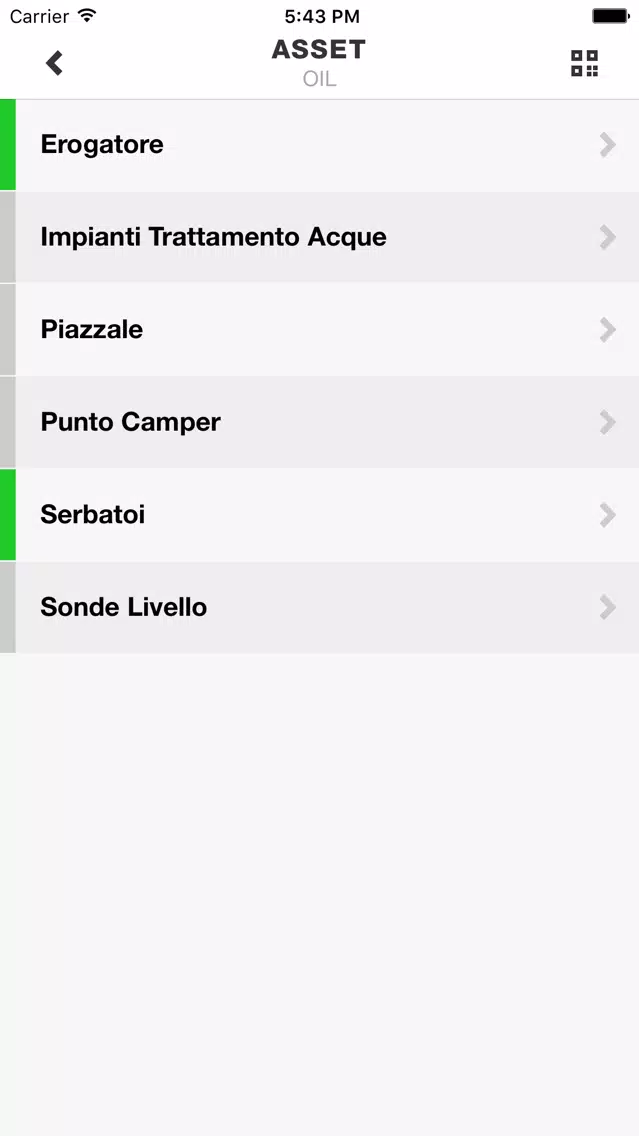Open the Erogatore asset category
Viewport: 639px width, 1136px height.
point(320,144)
